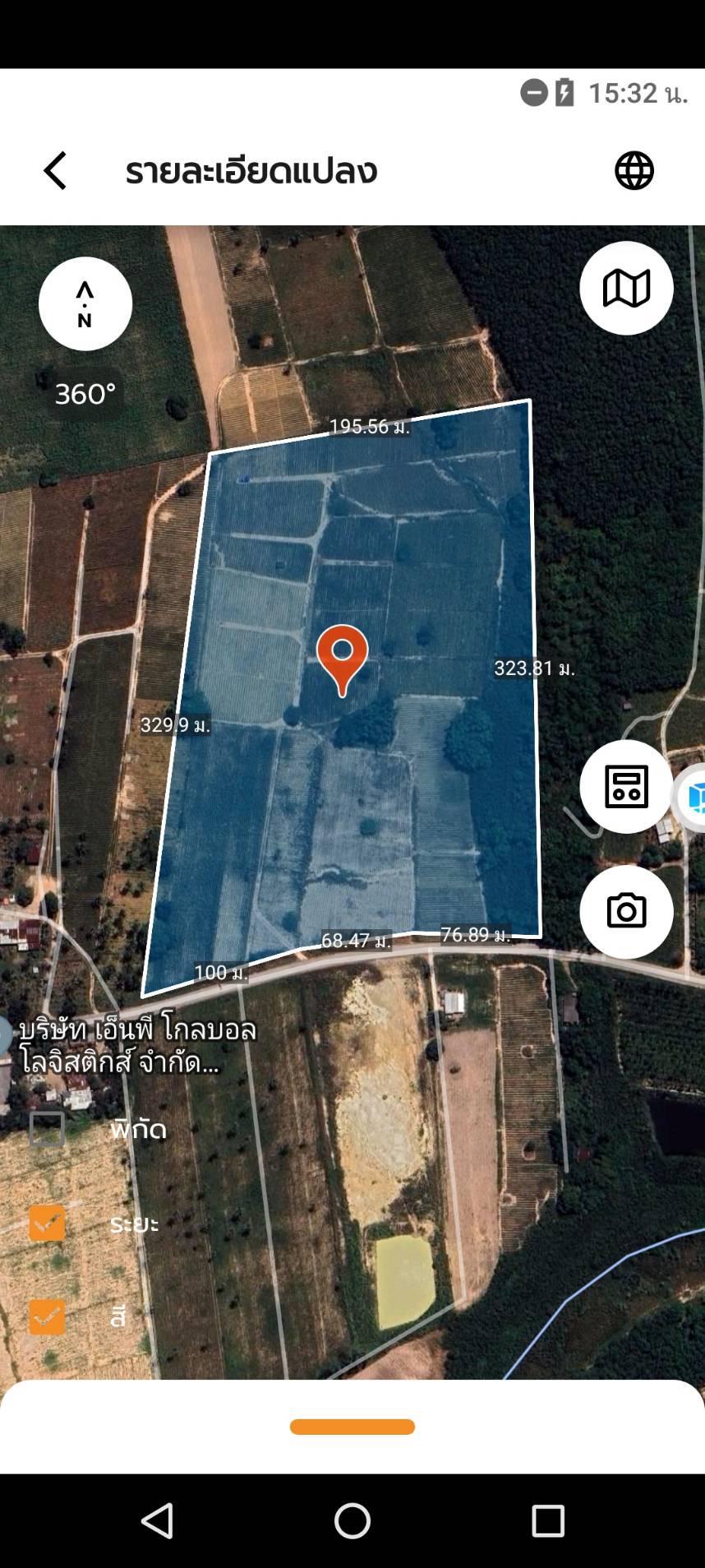Tap the camera button
Screen dimensions: 705x1568
tap(626, 911)
